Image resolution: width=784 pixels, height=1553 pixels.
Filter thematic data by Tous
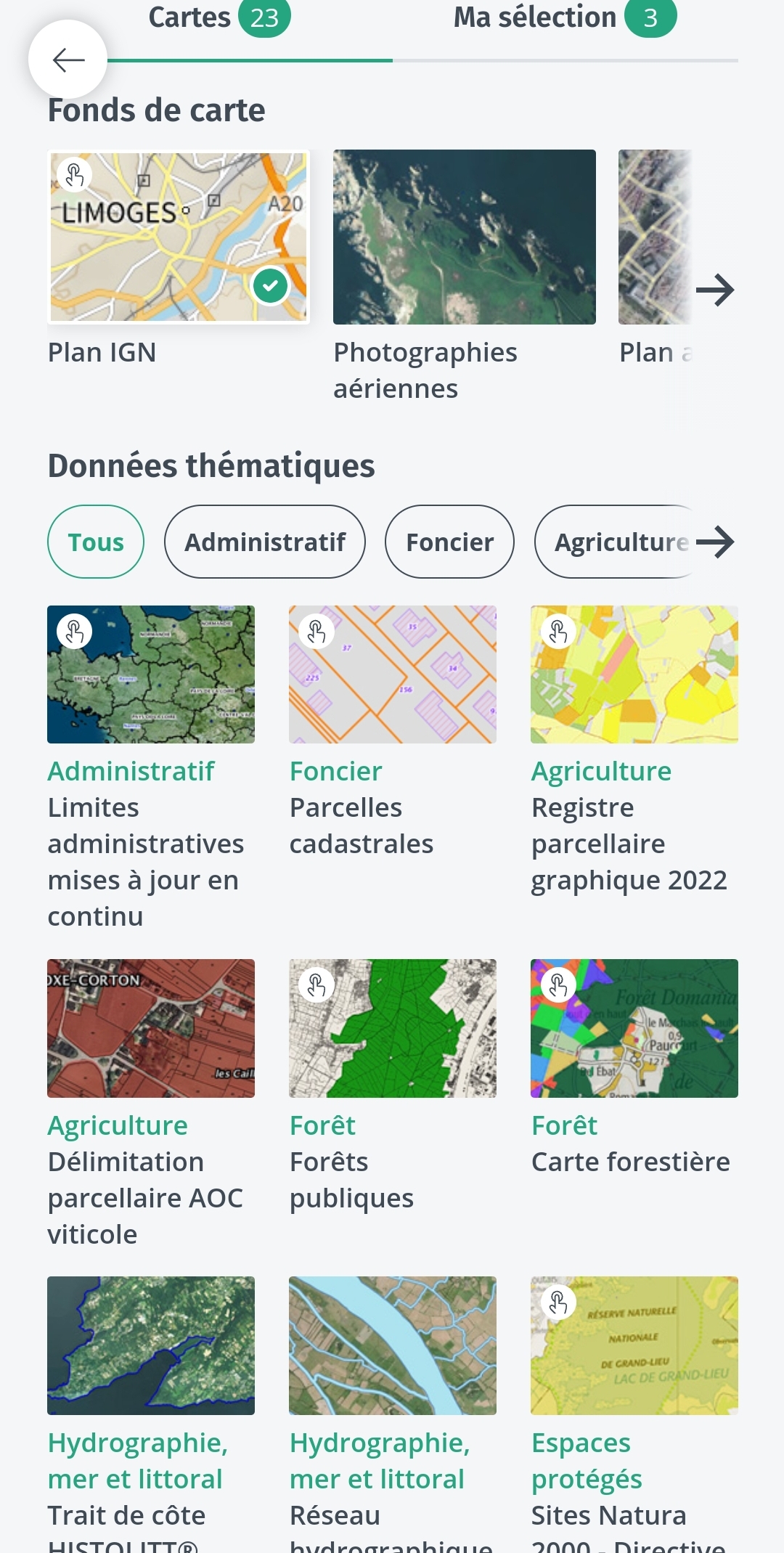96,542
